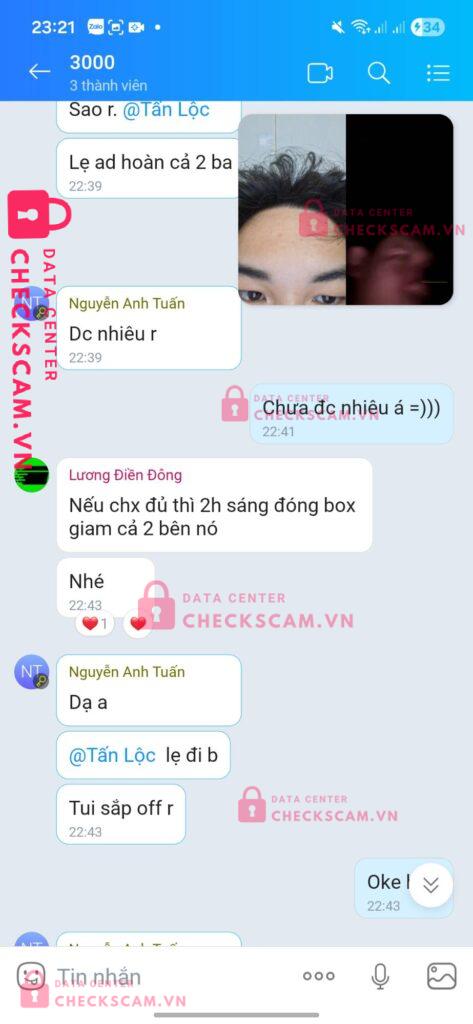Open more attachment options
This screenshot has width=473, height=1024.
pos(319,976)
